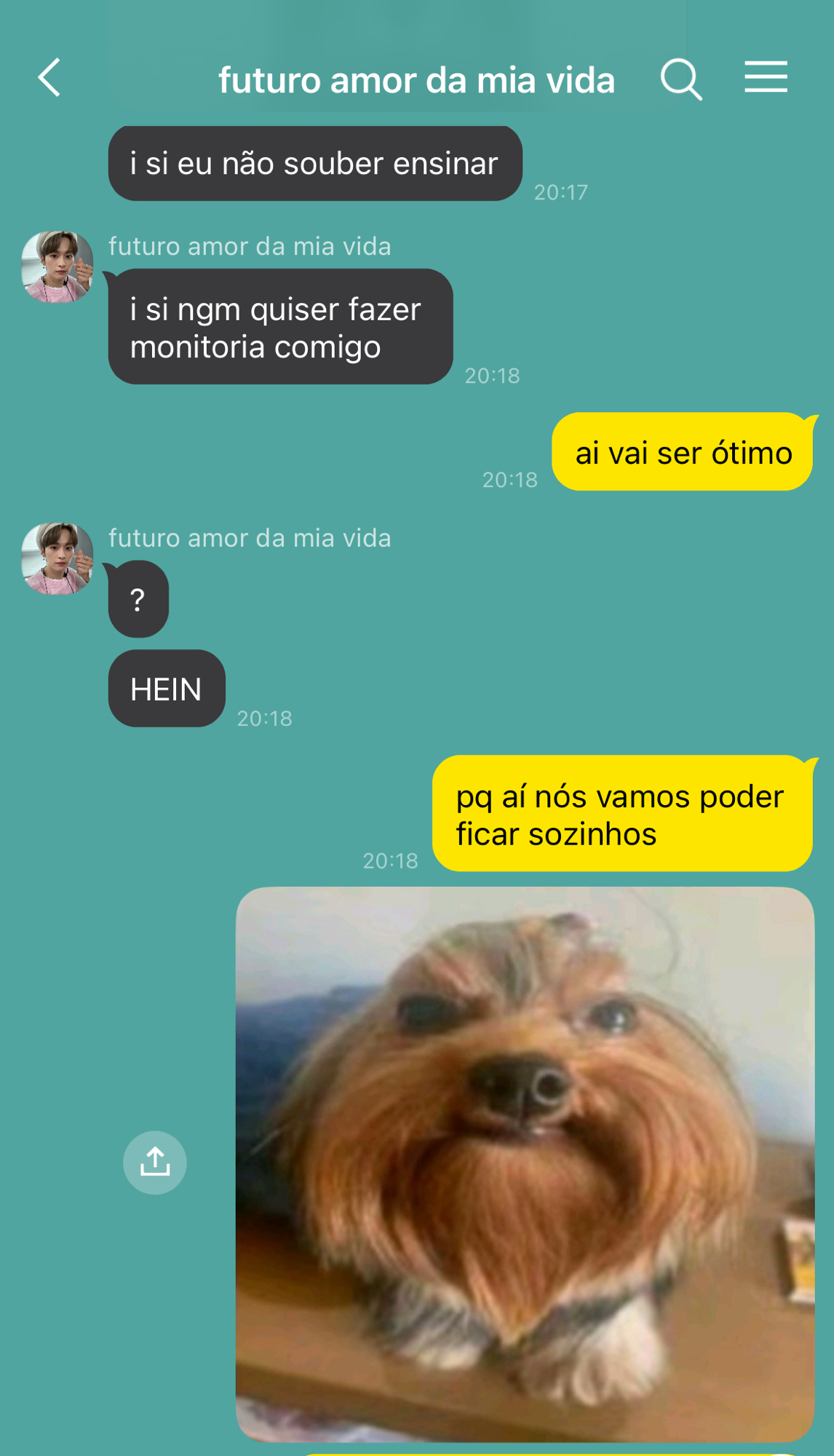
Task: Search within this conversation
Action: point(680,79)
